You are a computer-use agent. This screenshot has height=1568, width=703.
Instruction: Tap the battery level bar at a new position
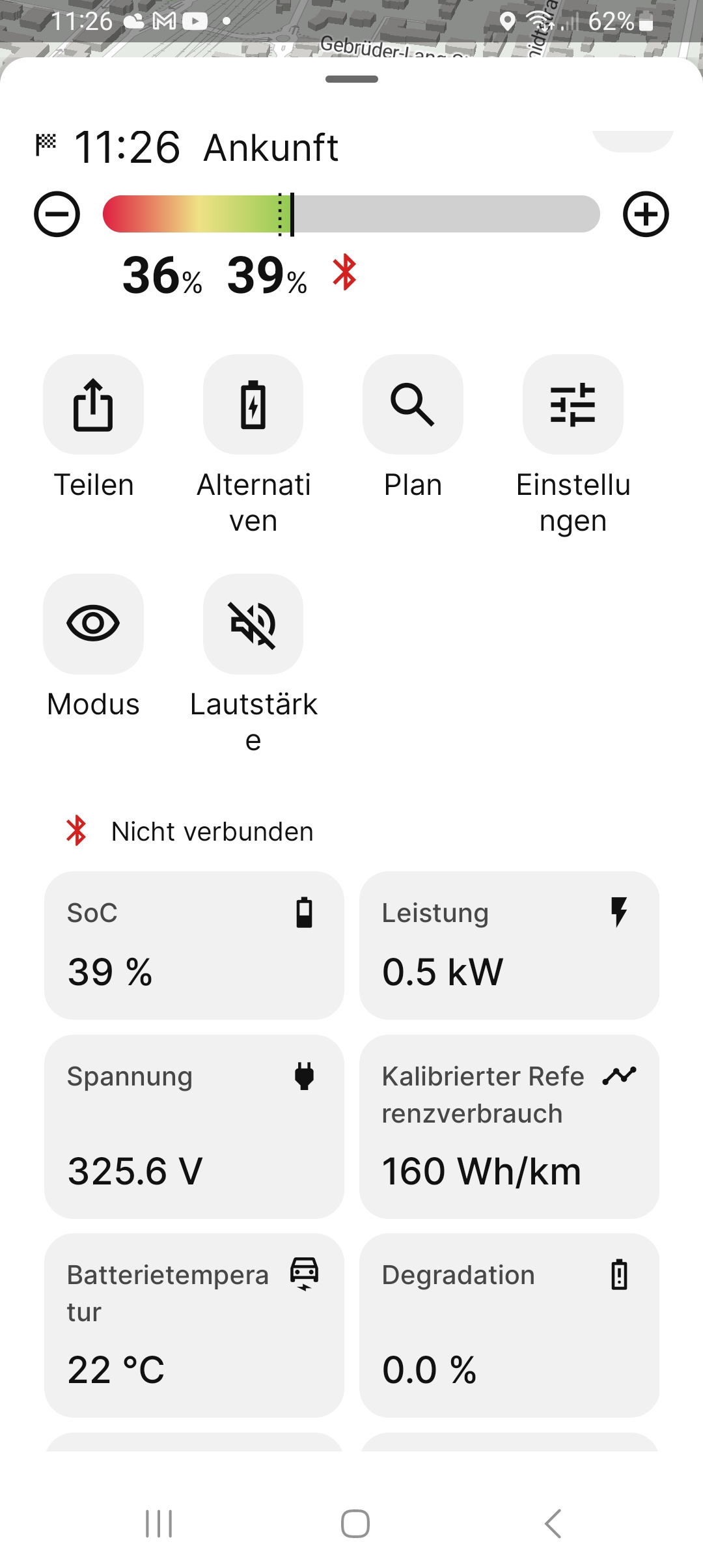tap(351, 214)
